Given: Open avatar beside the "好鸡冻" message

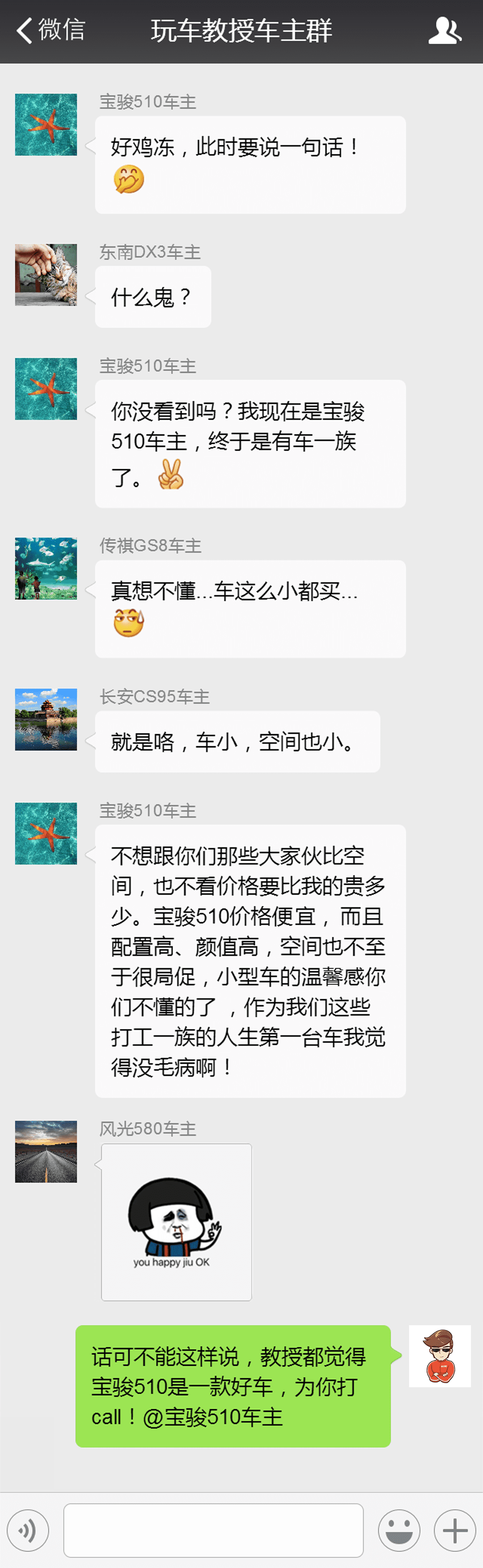Looking at the screenshot, I should pos(46,125).
